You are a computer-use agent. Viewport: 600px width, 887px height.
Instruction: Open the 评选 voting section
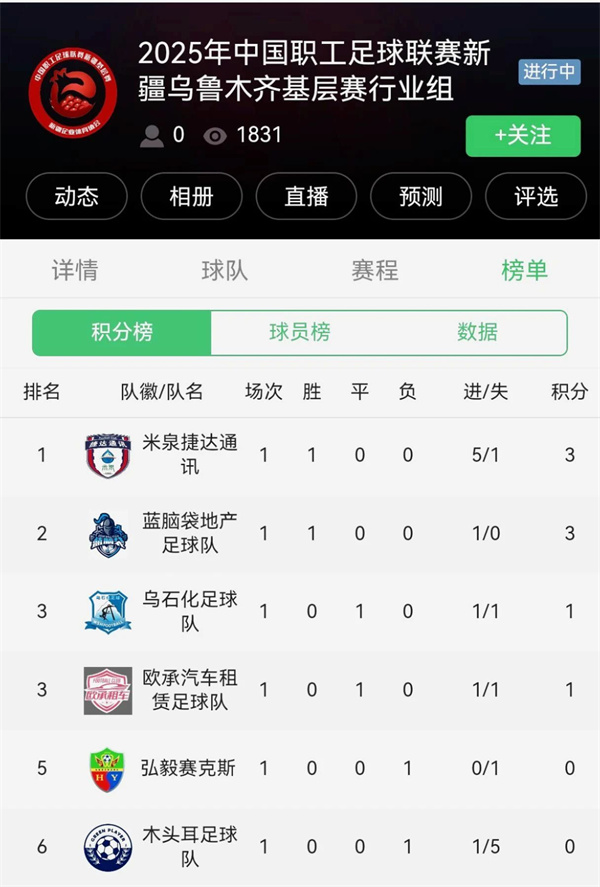[536, 196]
